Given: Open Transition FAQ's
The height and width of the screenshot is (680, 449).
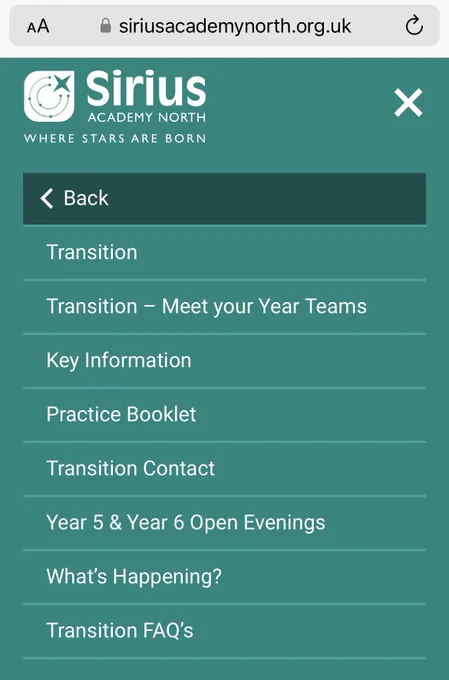Looking at the screenshot, I should 224,631.
